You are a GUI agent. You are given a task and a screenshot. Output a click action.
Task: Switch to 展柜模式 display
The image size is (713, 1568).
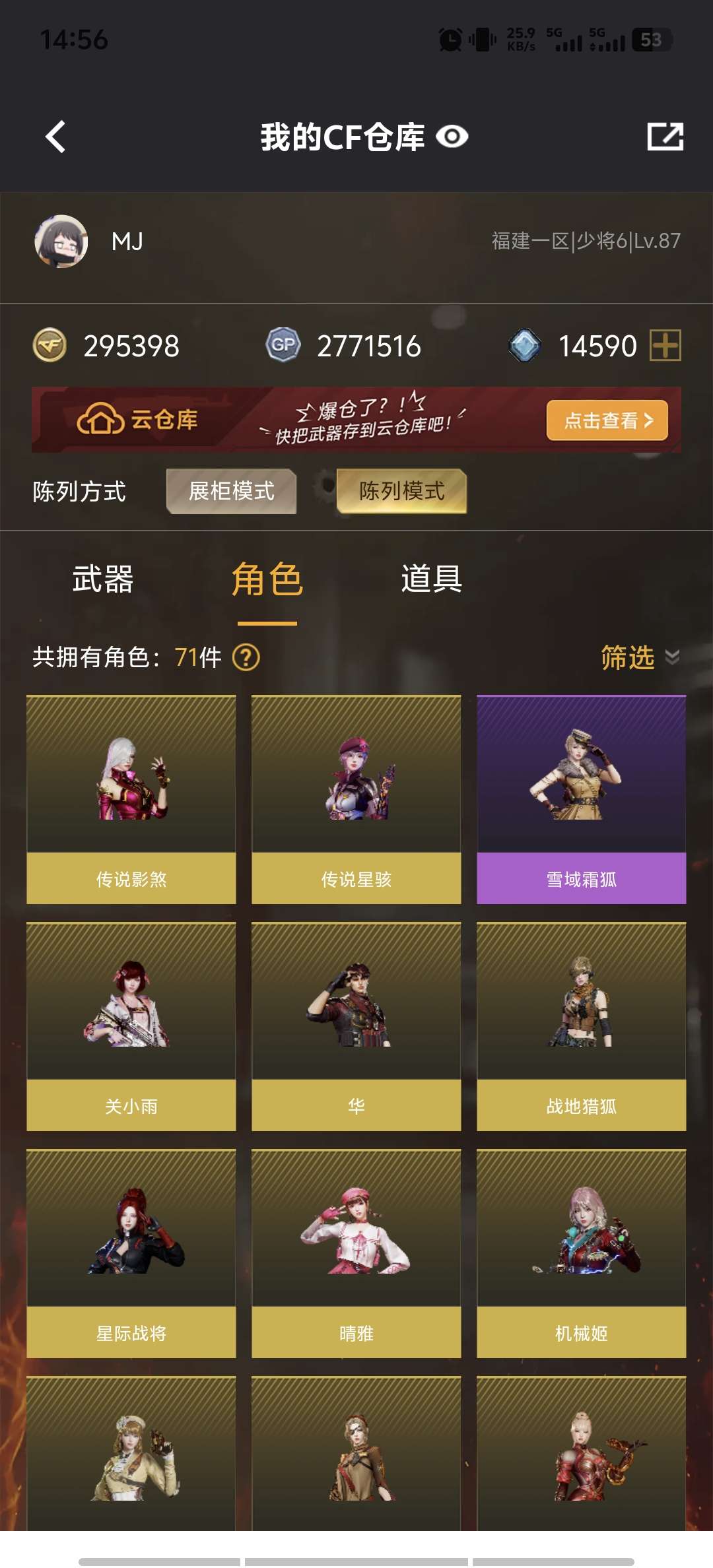231,491
